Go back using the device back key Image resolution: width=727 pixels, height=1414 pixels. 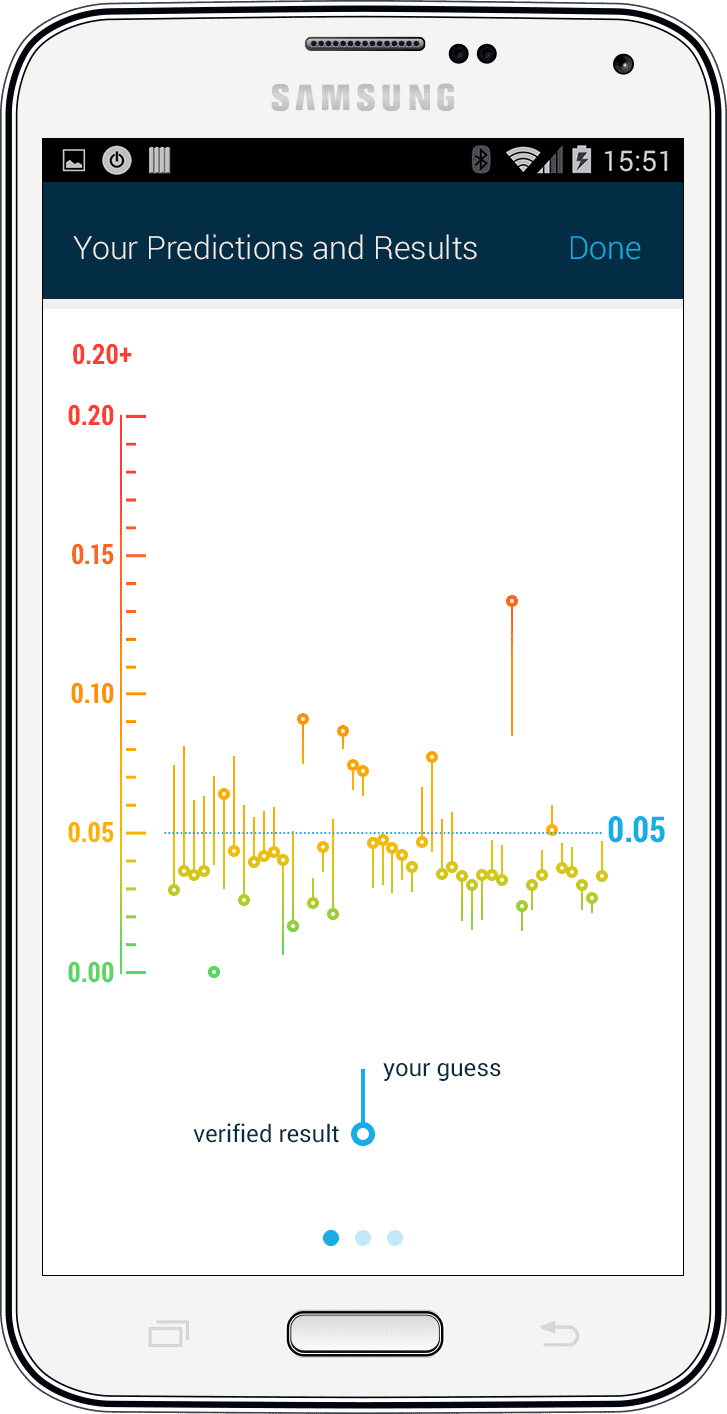(559, 1334)
